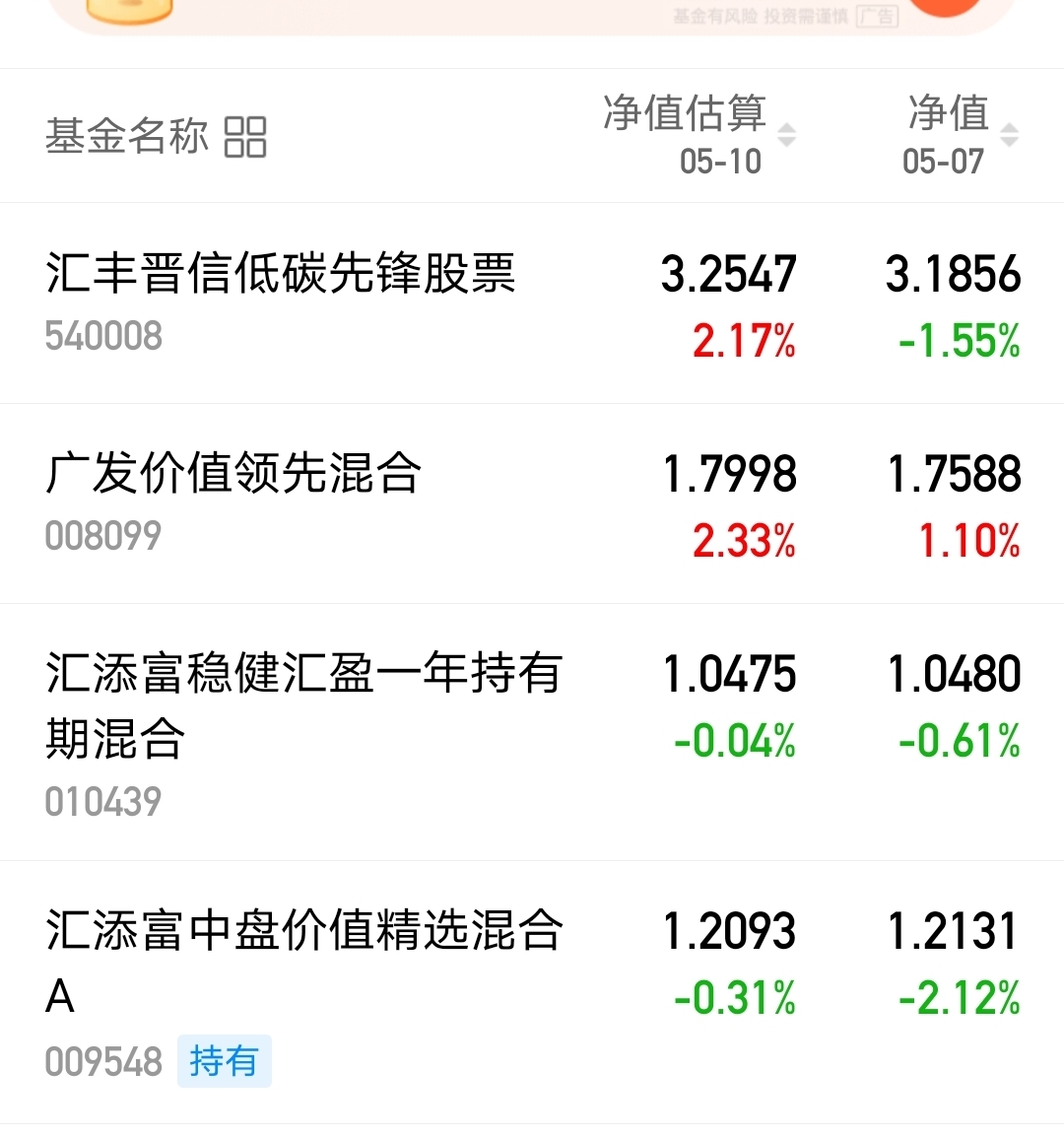This screenshot has height=1136, width=1064.
Task: Expand sorting options for the 05-07 column
Action: 1009,136
